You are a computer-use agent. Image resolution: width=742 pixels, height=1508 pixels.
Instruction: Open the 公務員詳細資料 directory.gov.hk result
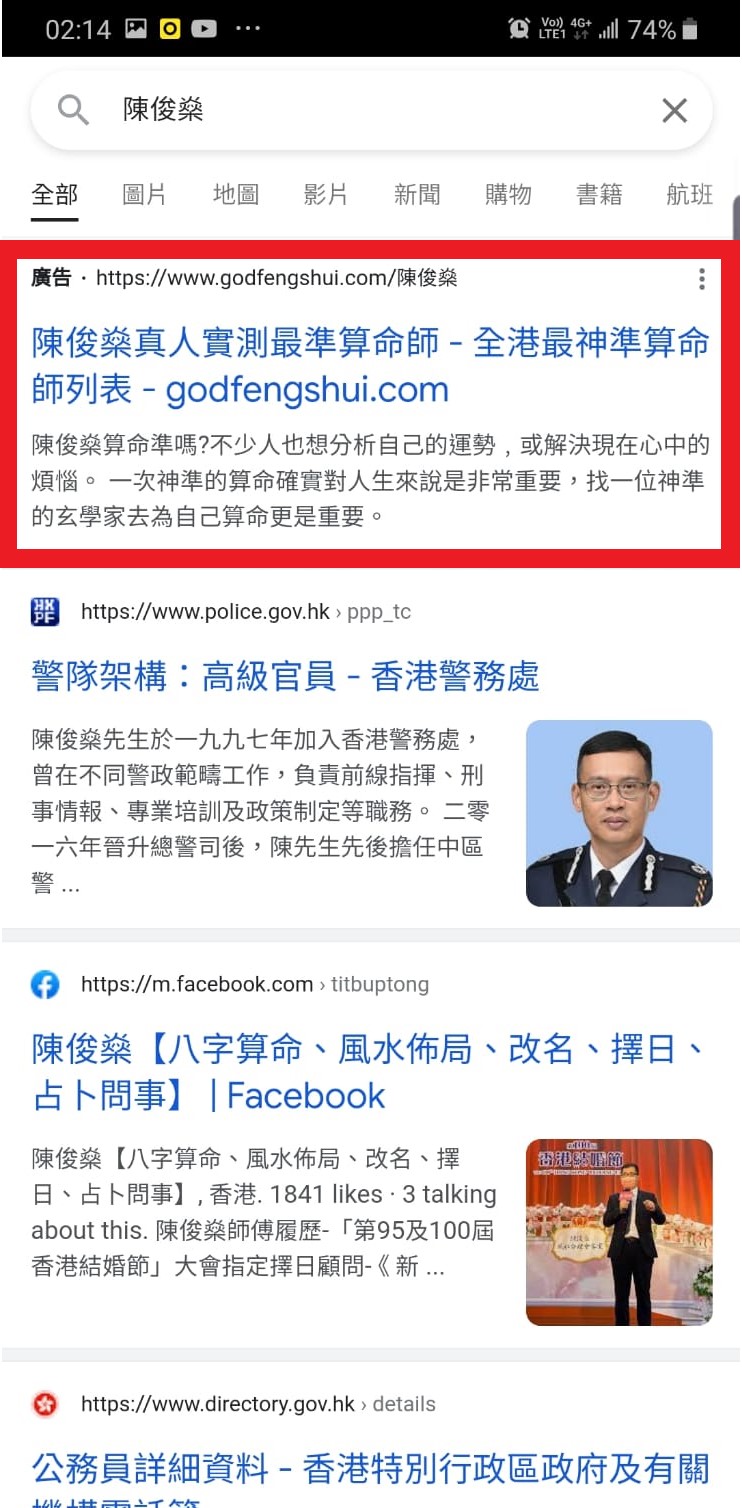(x=370, y=1470)
